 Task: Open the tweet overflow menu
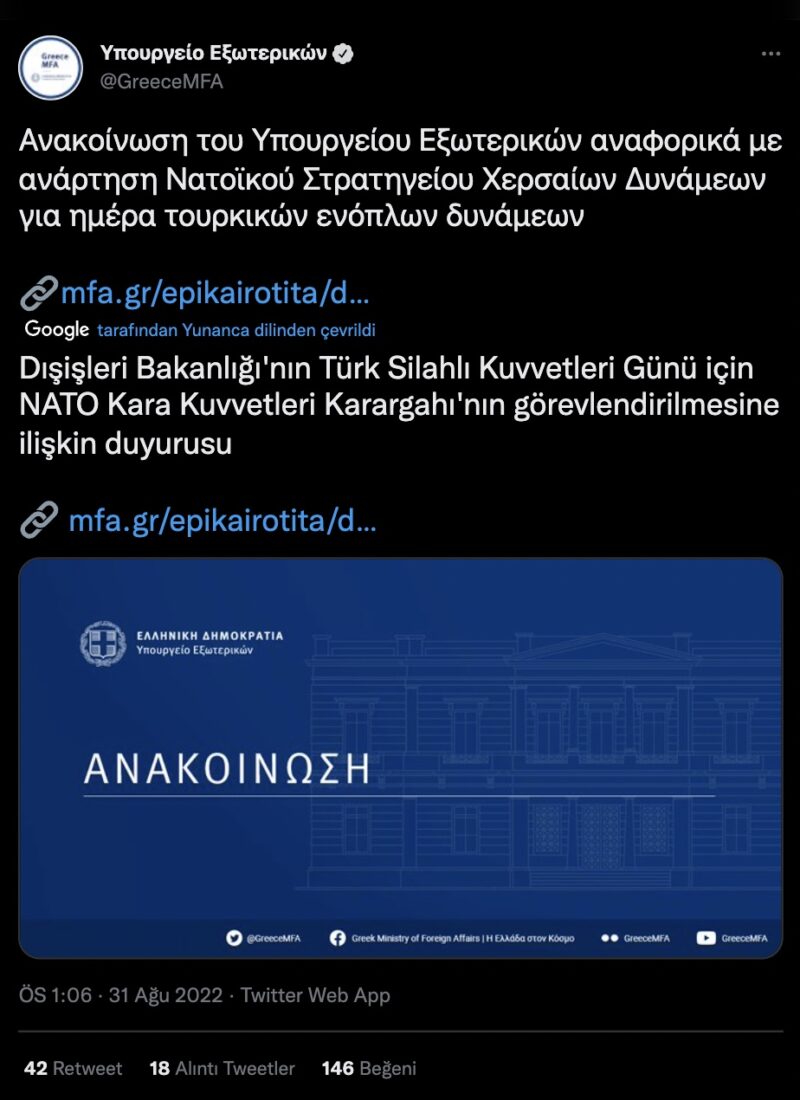tap(770, 54)
